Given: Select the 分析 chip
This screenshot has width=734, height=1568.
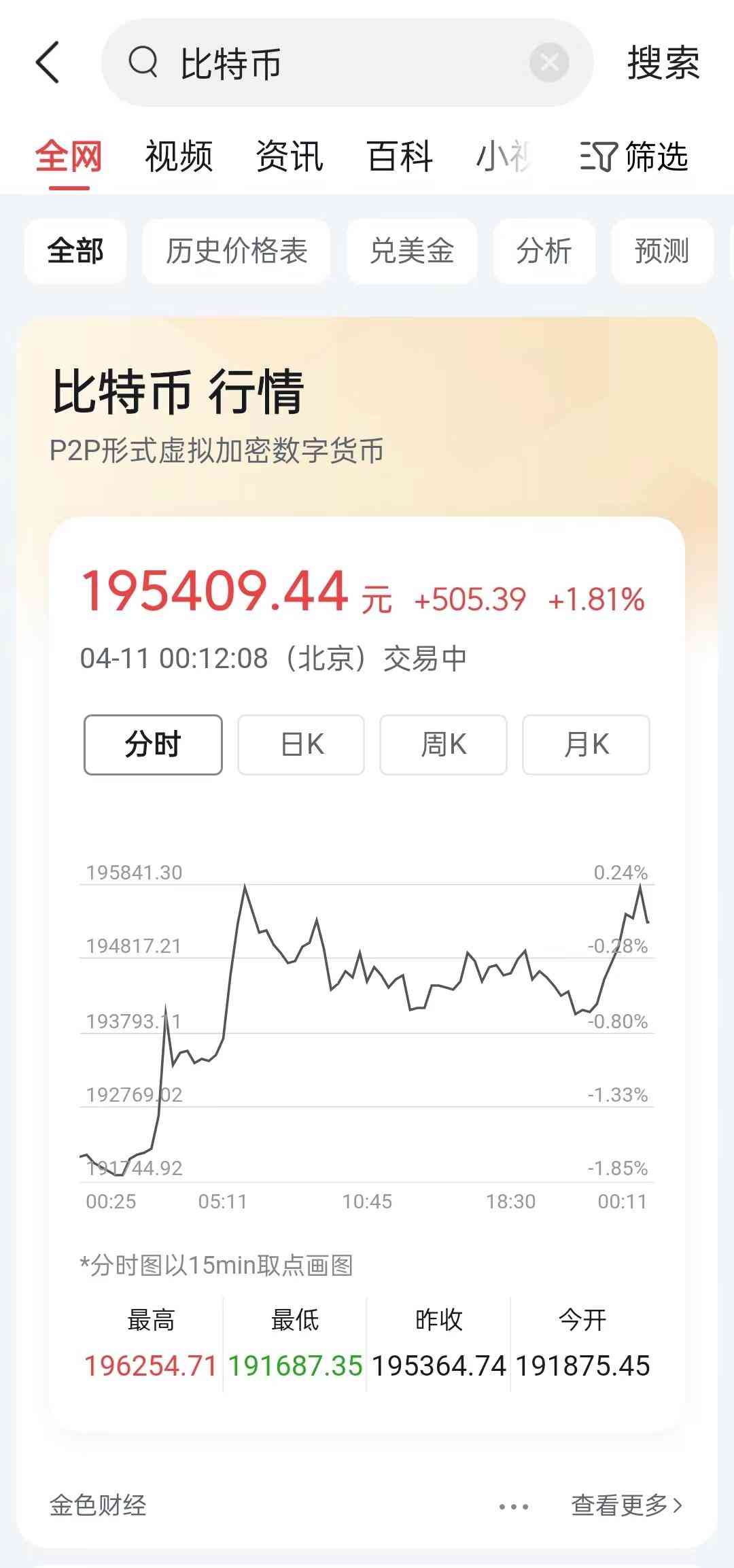Looking at the screenshot, I should point(544,251).
